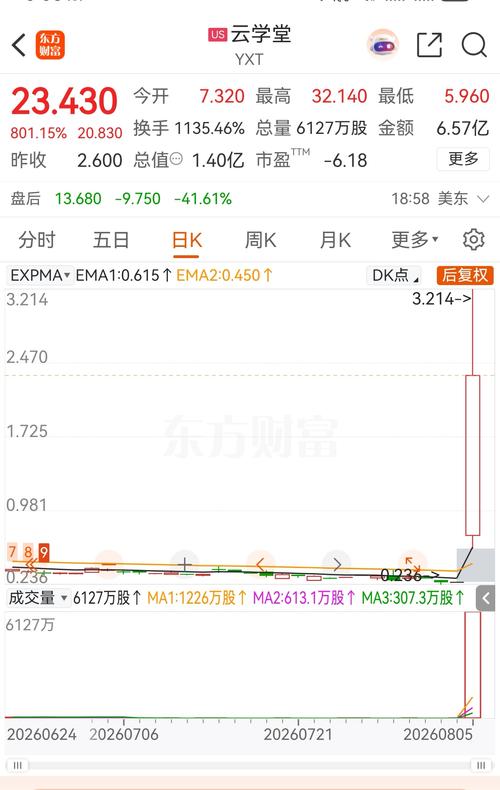
Task: Tap the 更多 button for more quote data
Action: [463, 159]
